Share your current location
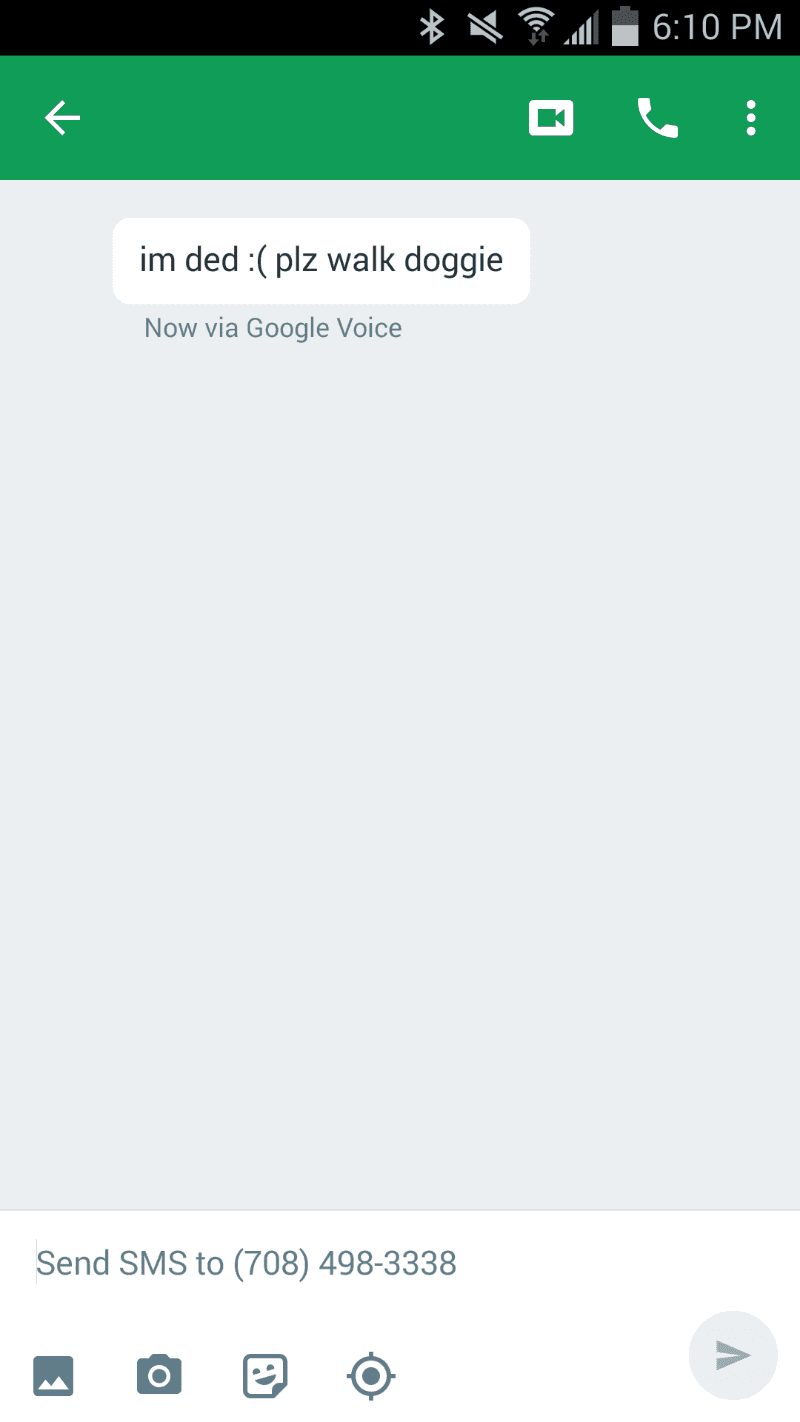The width and height of the screenshot is (800, 1422). (370, 1375)
